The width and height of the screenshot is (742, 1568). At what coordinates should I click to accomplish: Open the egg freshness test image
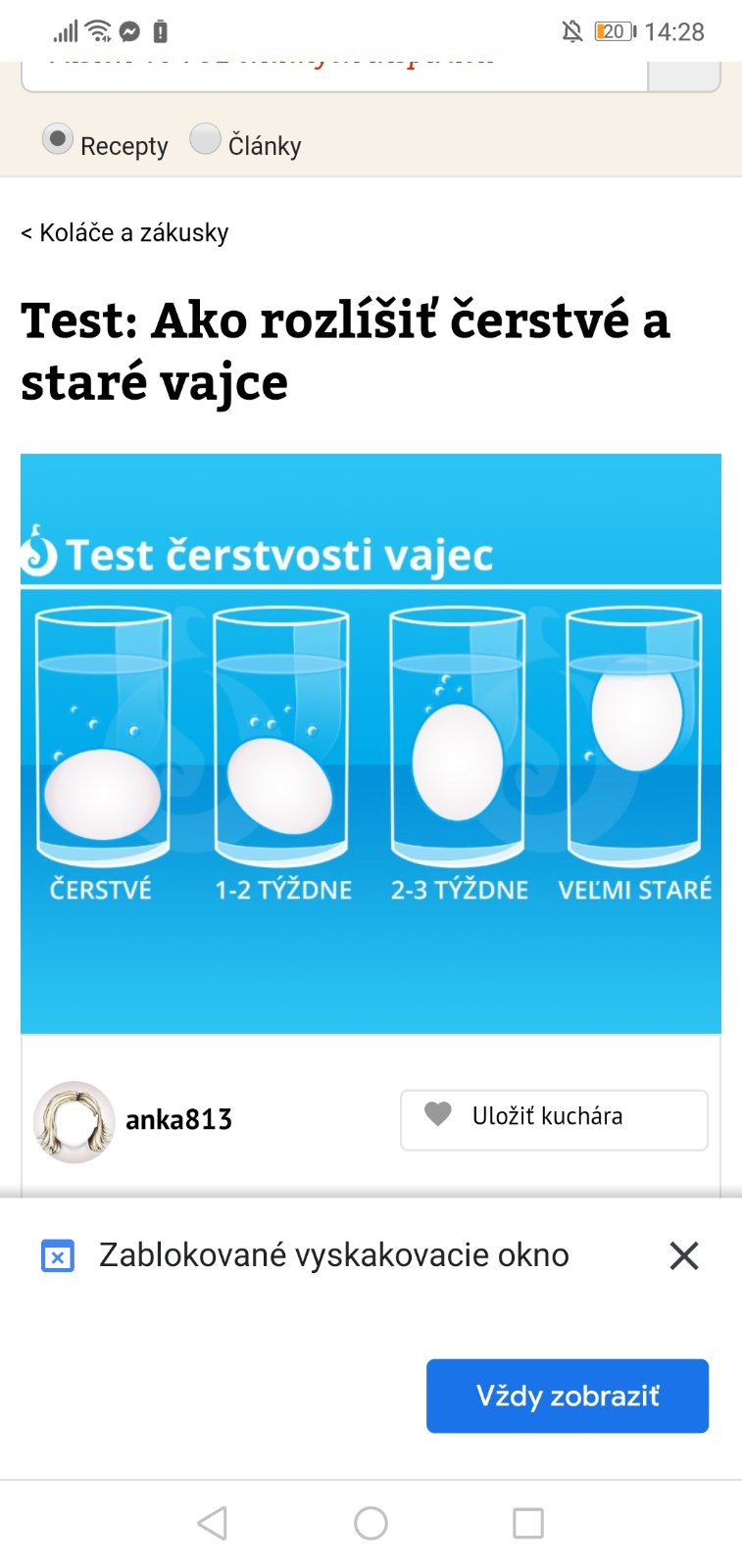(371, 743)
